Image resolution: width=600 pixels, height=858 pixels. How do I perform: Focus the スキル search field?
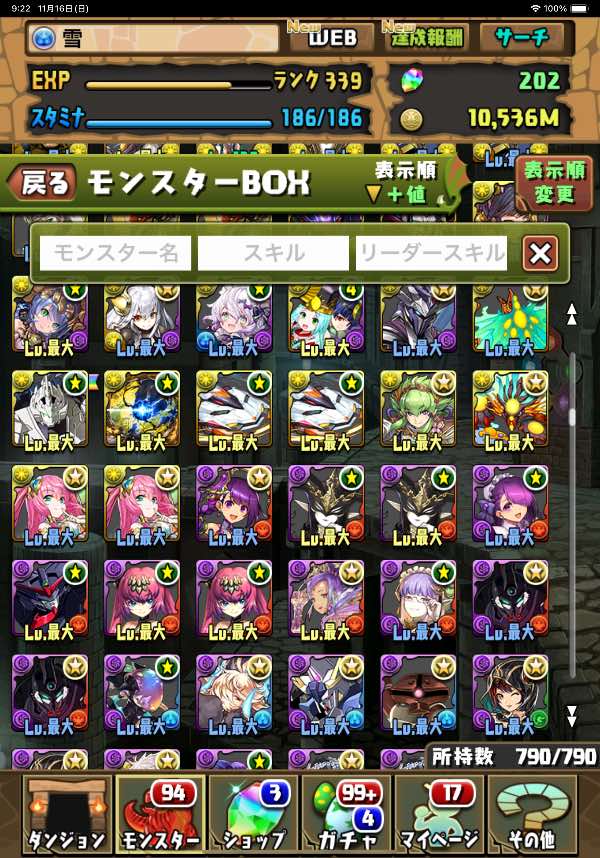tap(273, 253)
